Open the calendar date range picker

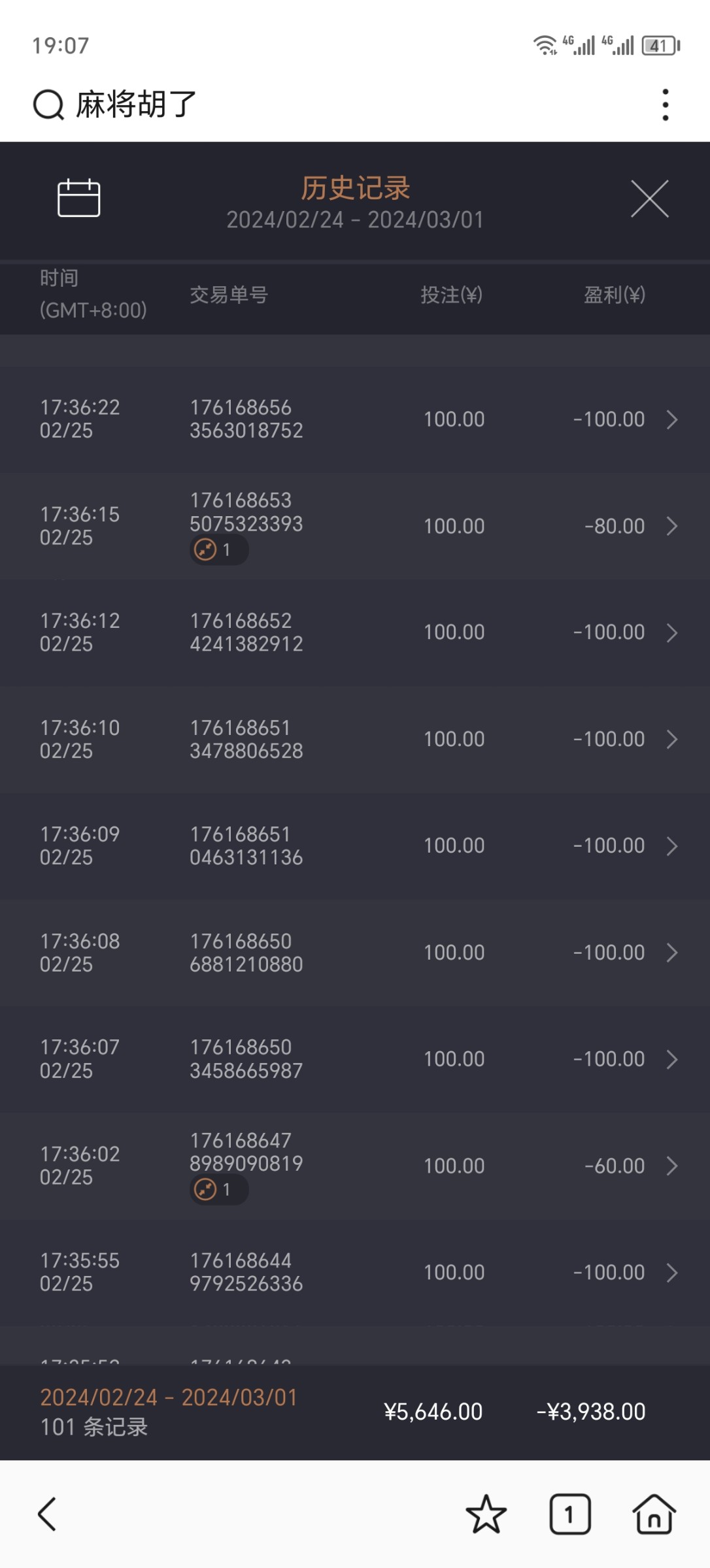(x=78, y=198)
